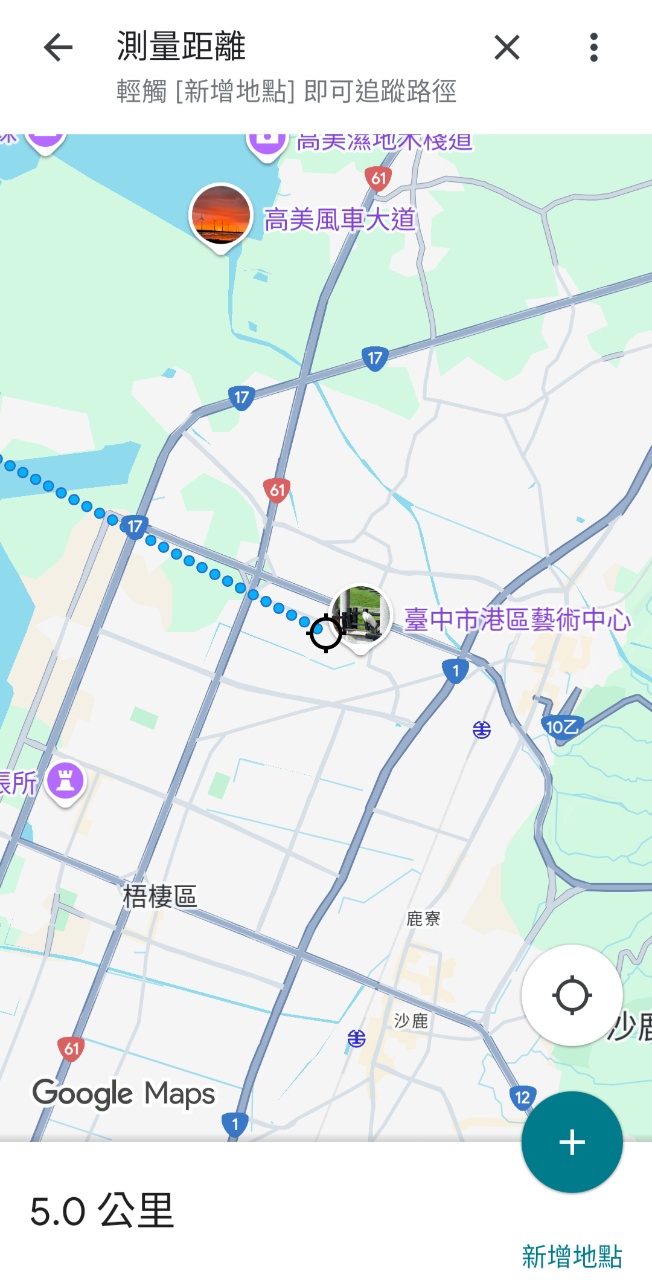Open the overflow menu
Viewport: 652px width, 1280px height.
pyautogui.click(x=594, y=47)
